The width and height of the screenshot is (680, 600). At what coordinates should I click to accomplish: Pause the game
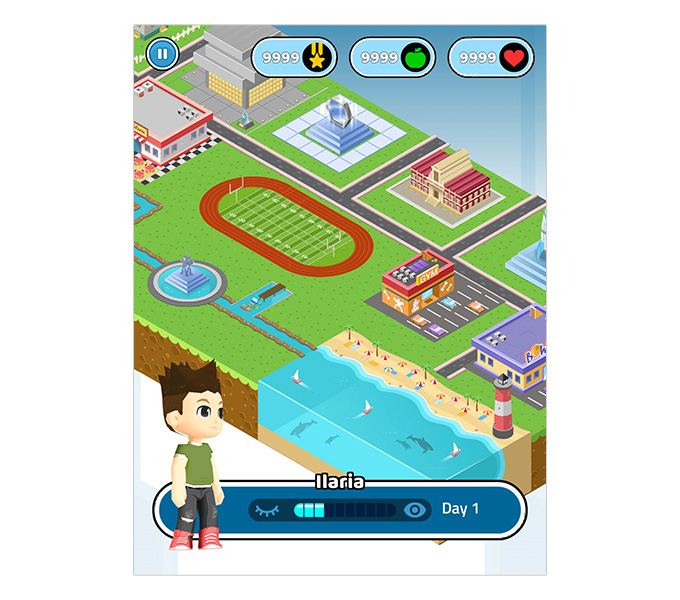coord(162,53)
